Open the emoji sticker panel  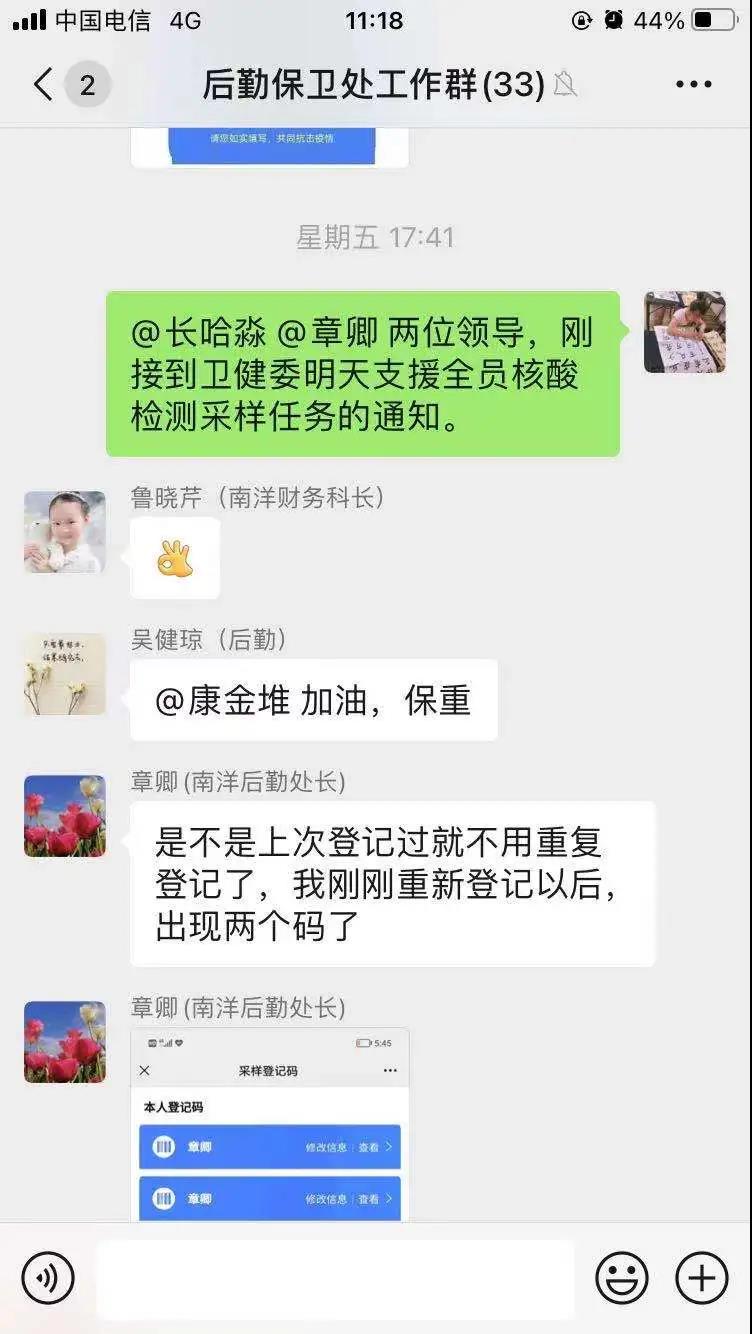[621, 1277]
